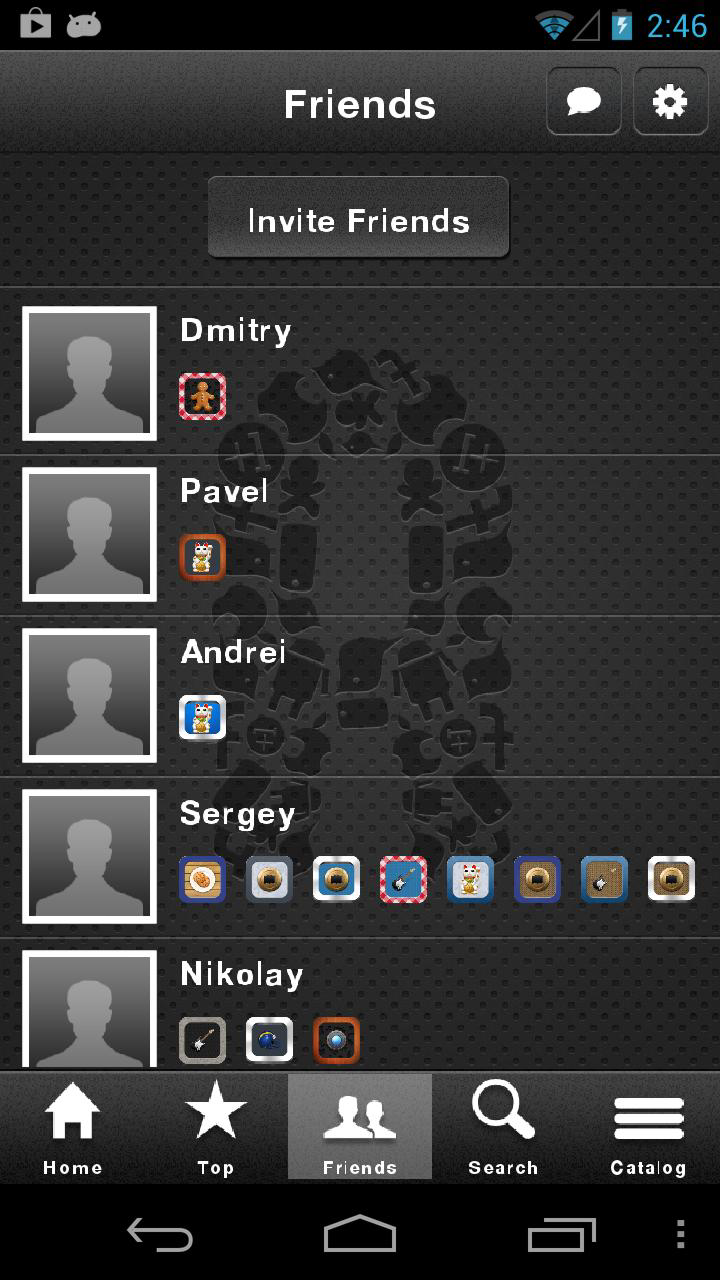Open the Catalog tab
720x1280 pixels.
click(648, 1128)
